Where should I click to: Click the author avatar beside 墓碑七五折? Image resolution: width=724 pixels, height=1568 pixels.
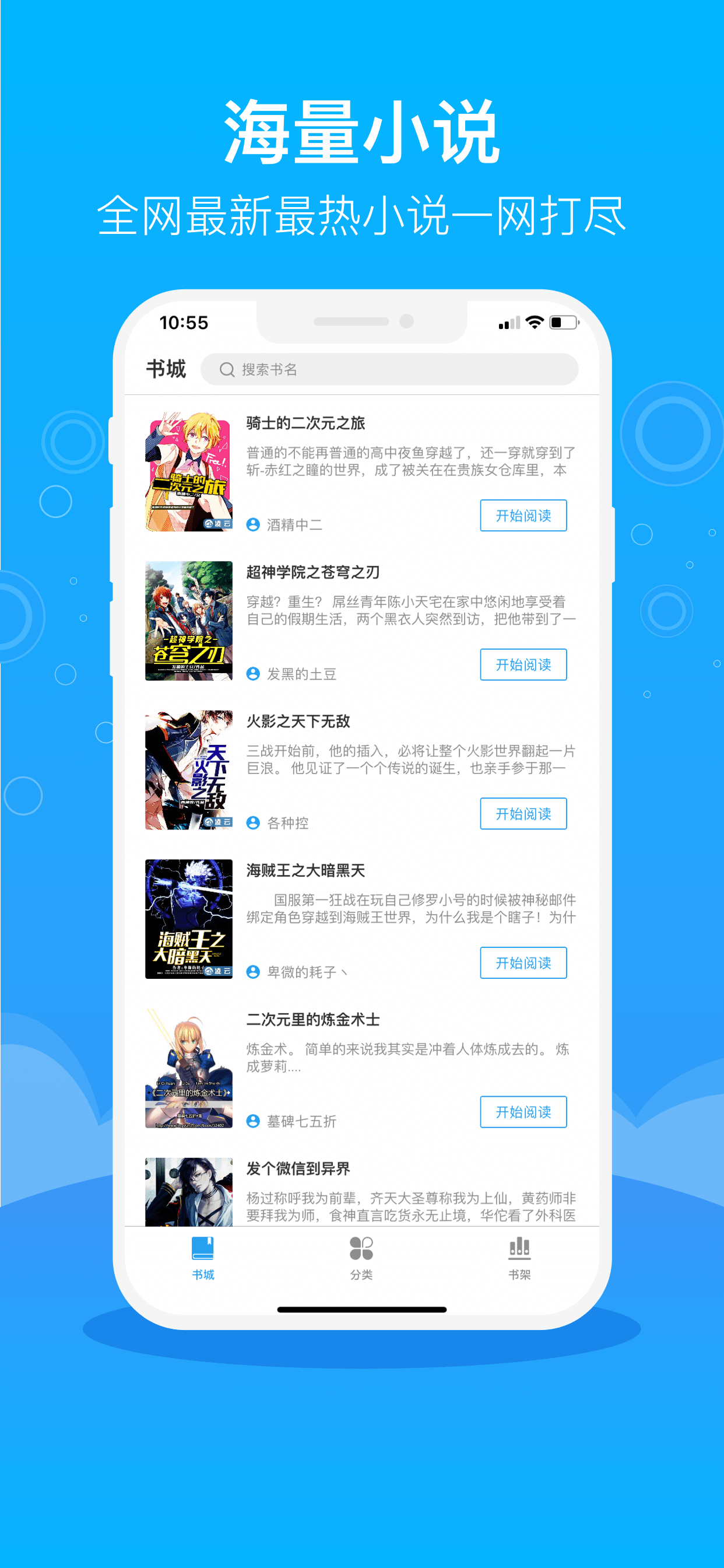click(x=253, y=1122)
